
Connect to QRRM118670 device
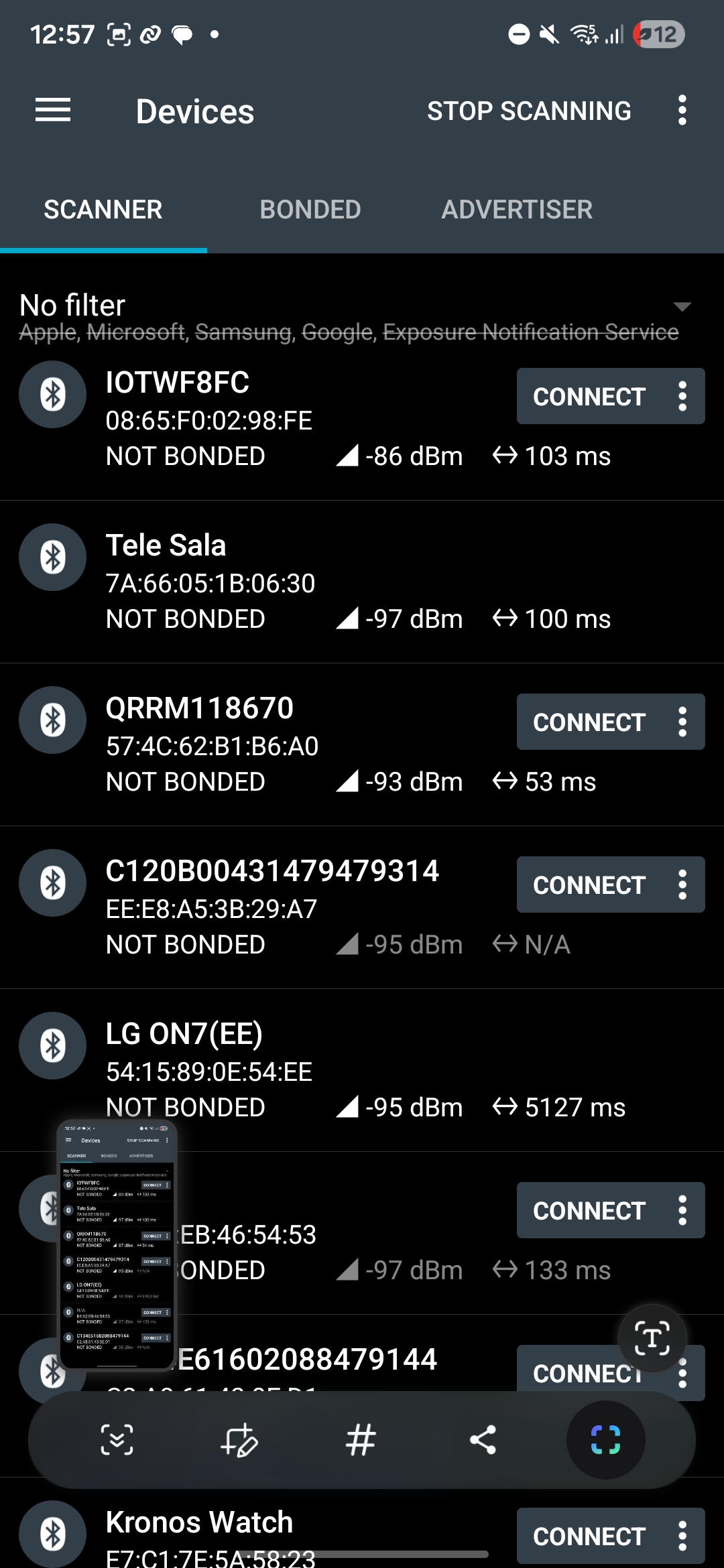[x=589, y=722]
